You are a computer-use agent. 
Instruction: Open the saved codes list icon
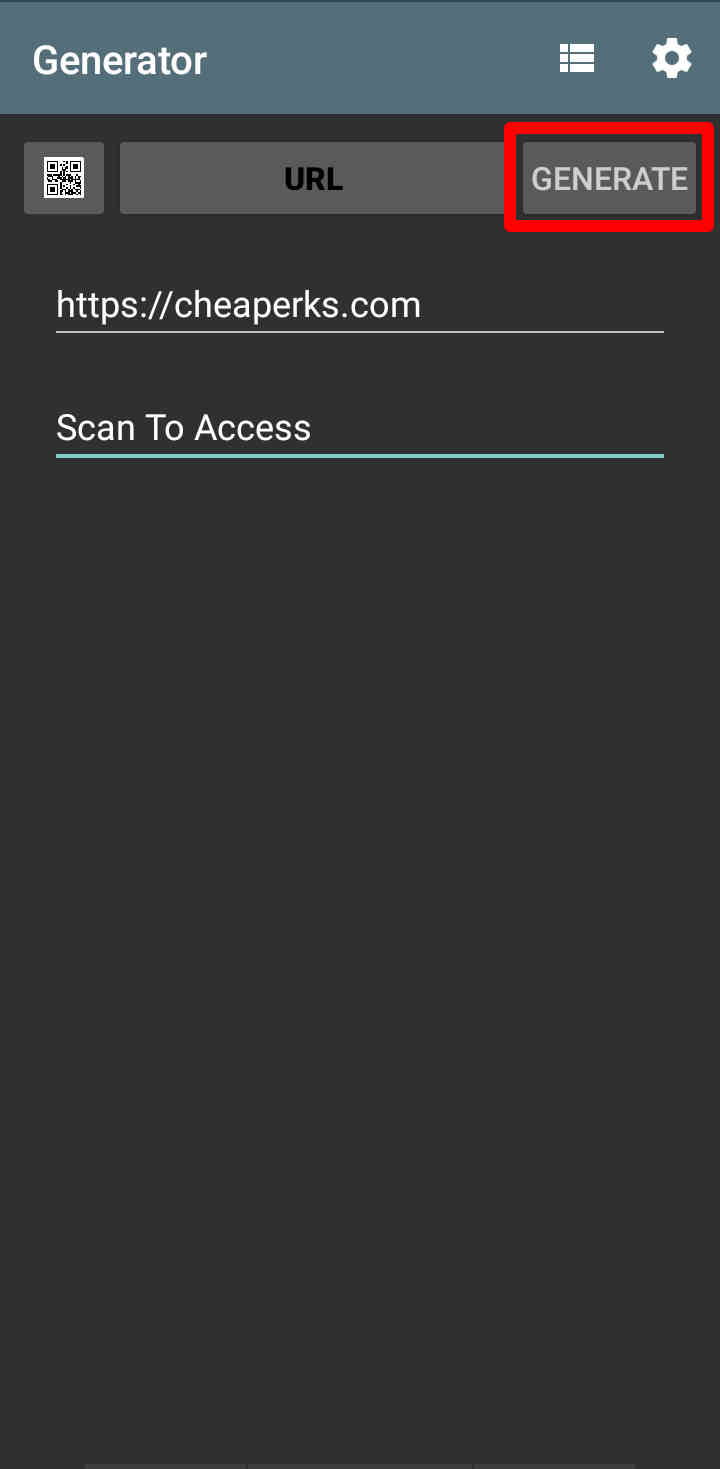click(x=577, y=59)
